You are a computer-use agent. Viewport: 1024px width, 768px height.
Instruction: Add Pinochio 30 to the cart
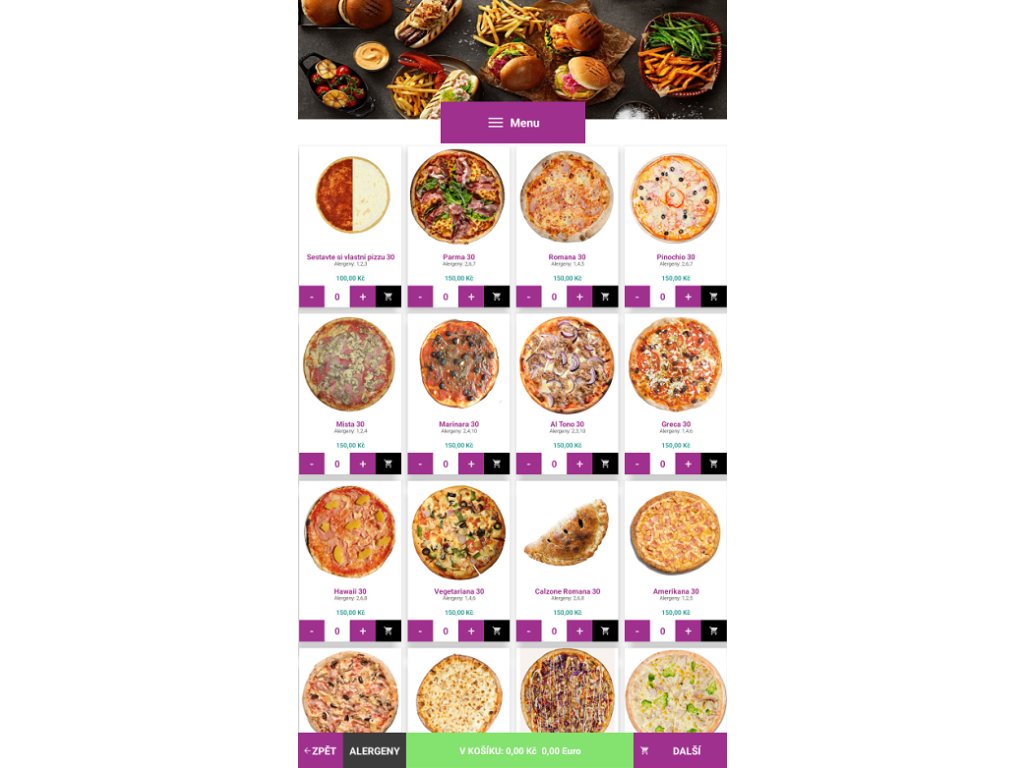click(x=714, y=297)
